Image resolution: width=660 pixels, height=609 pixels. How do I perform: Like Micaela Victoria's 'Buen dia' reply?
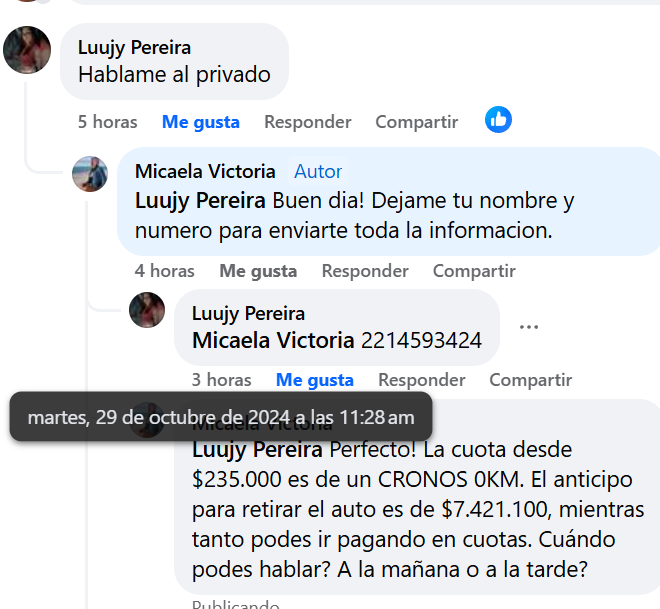pyautogui.click(x=258, y=271)
